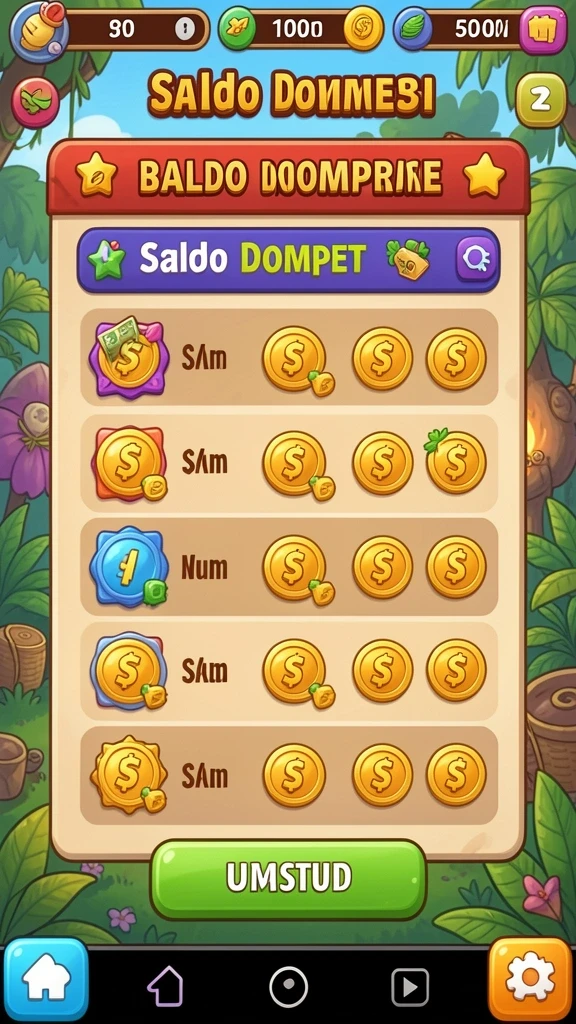
Task: Open the yellow badge showing 2
Action: [x=541, y=99]
